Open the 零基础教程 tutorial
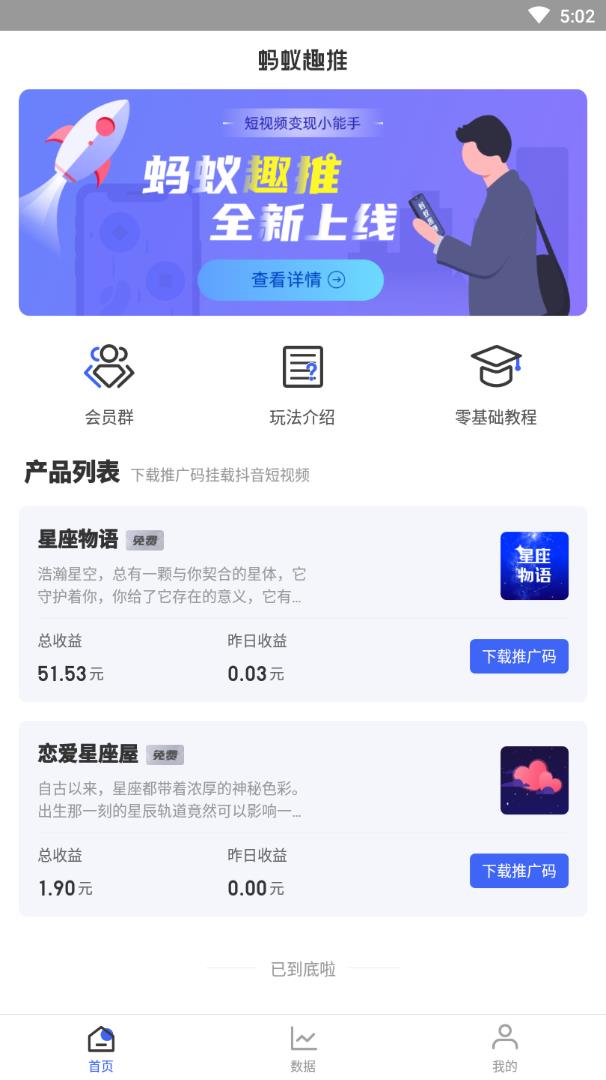This screenshot has height=1080, width=606. 496,383
